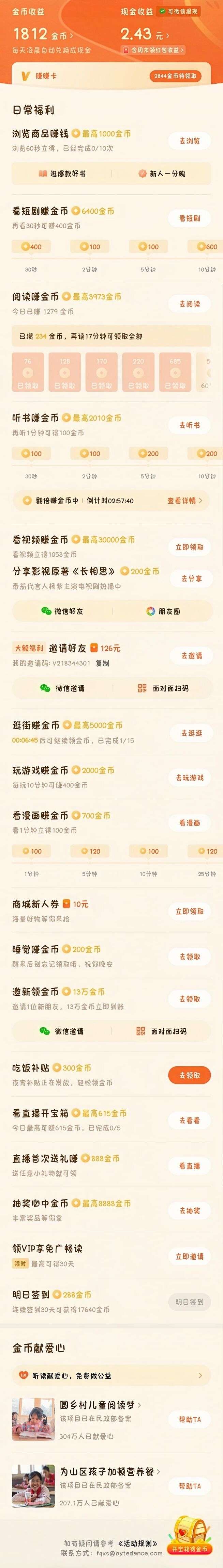Open 看短剧 to watch short dramas
The image size is (223, 1568).
point(190,218)
